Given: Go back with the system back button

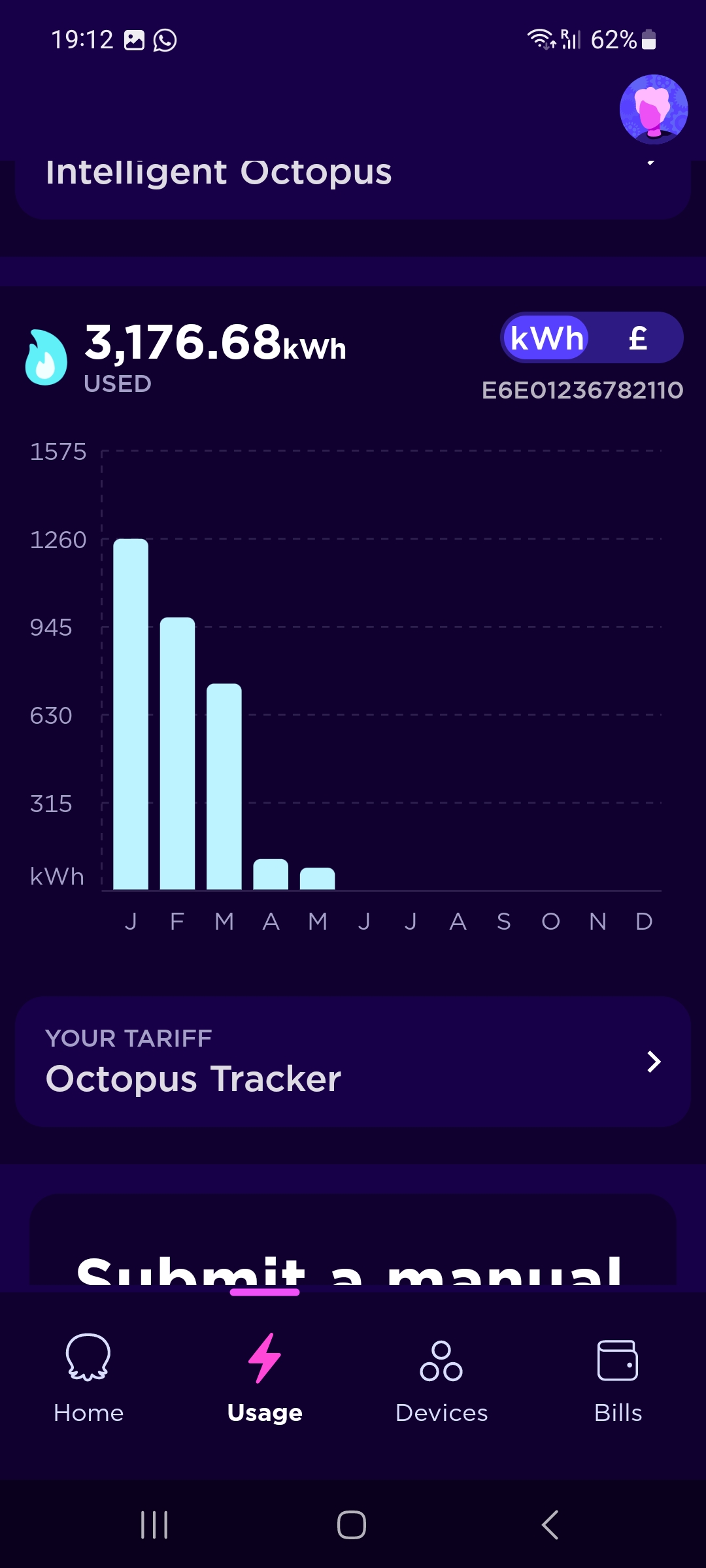Looking at the screenshot, I should click(x=550, y=1525).
